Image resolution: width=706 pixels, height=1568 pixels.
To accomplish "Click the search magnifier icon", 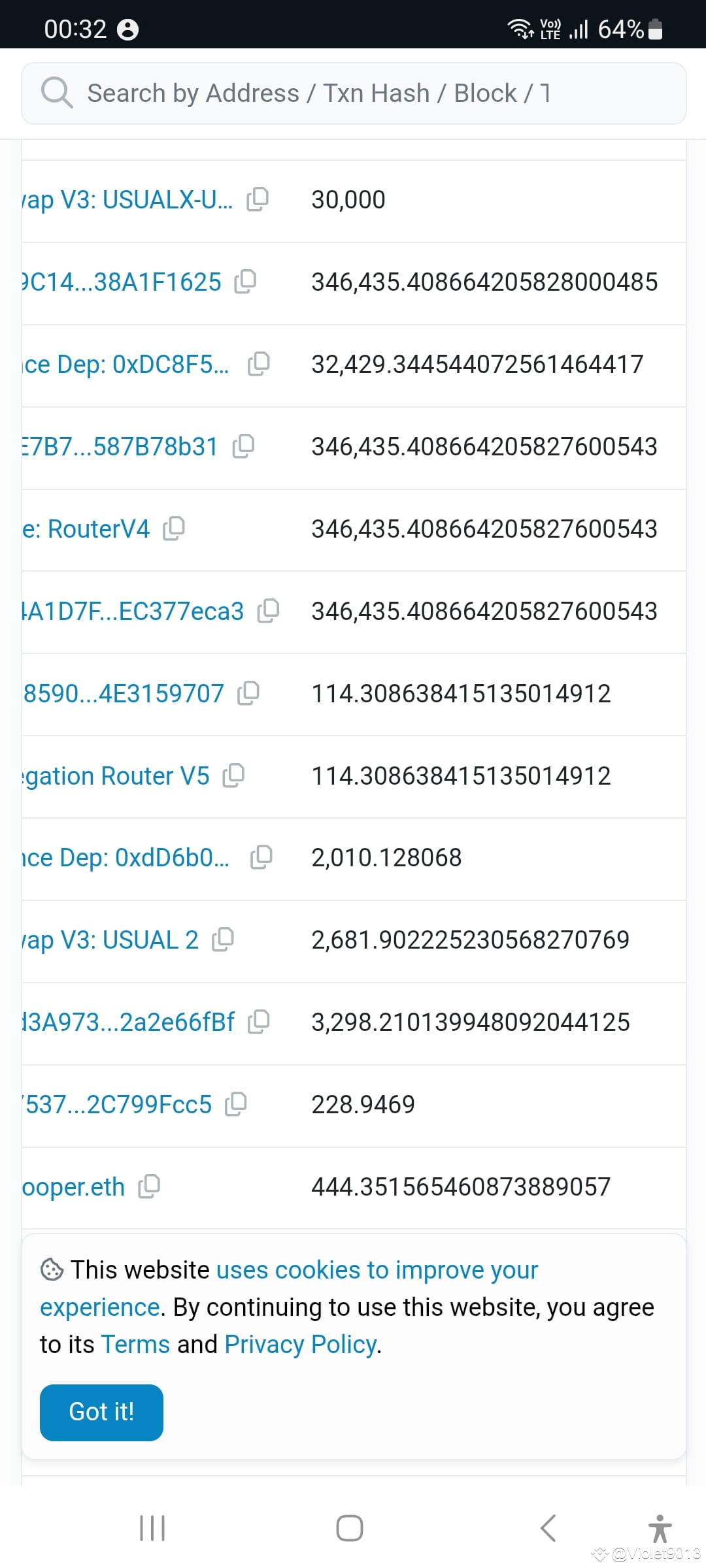I will point(58,93).
